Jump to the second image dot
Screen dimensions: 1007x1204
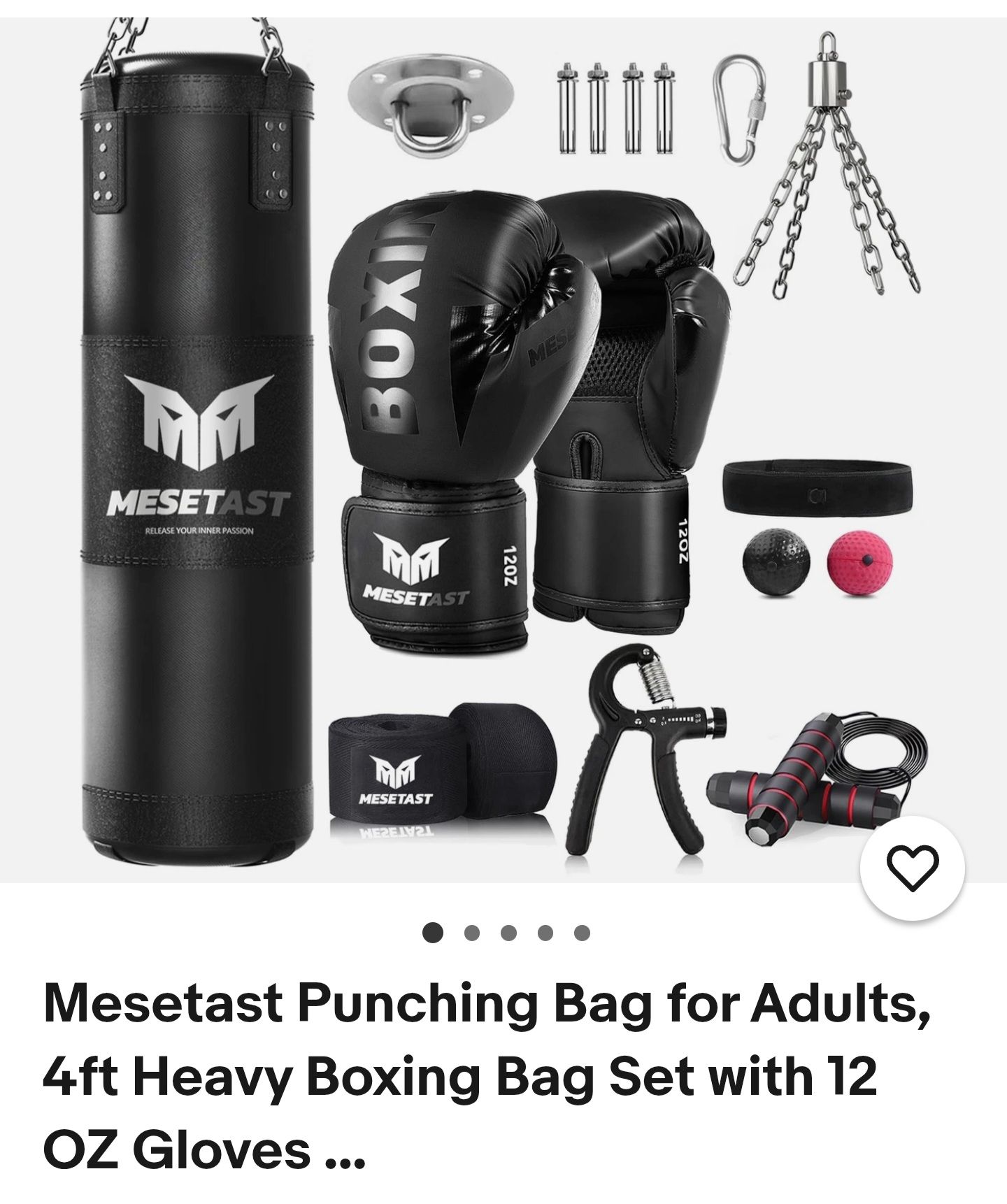coord(472,933)
